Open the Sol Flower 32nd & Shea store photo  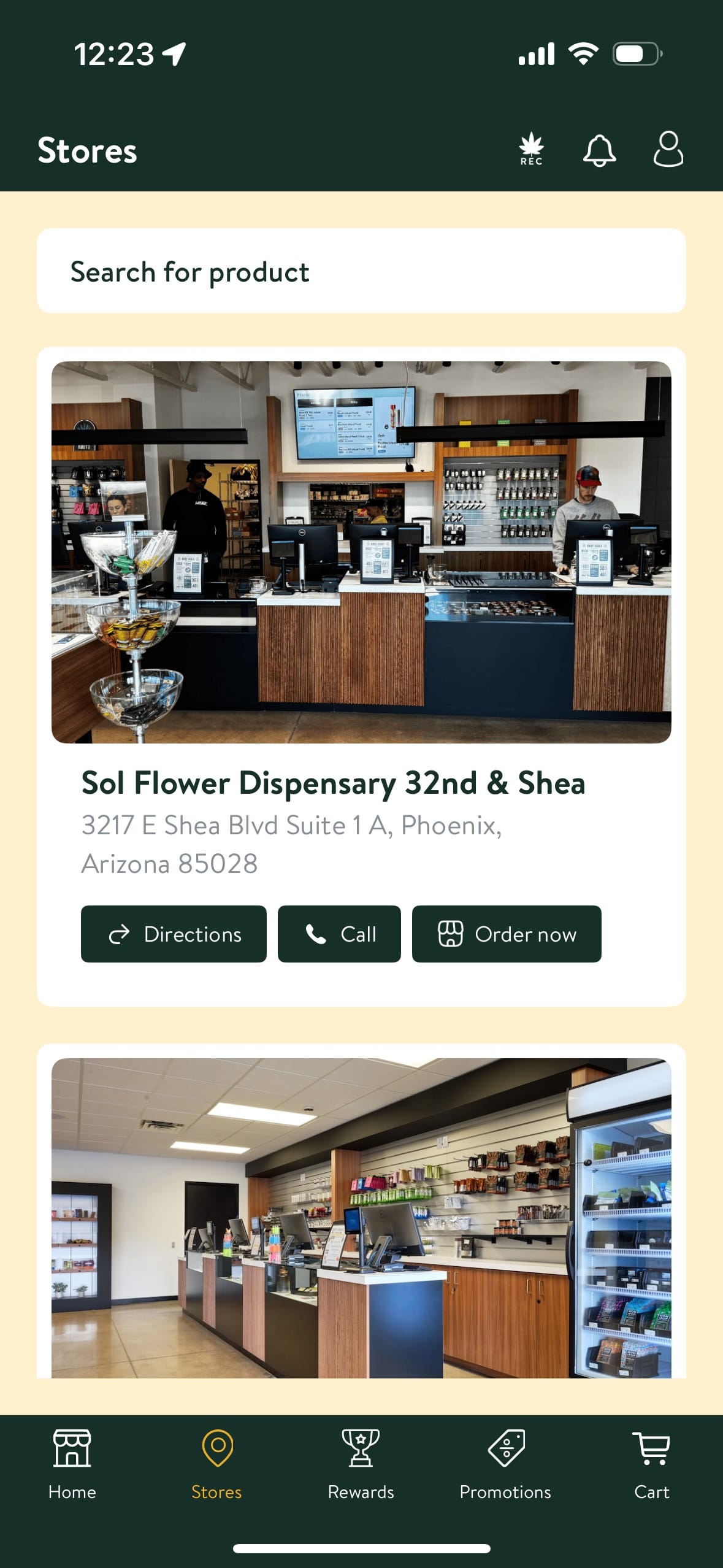click(361, 552)
